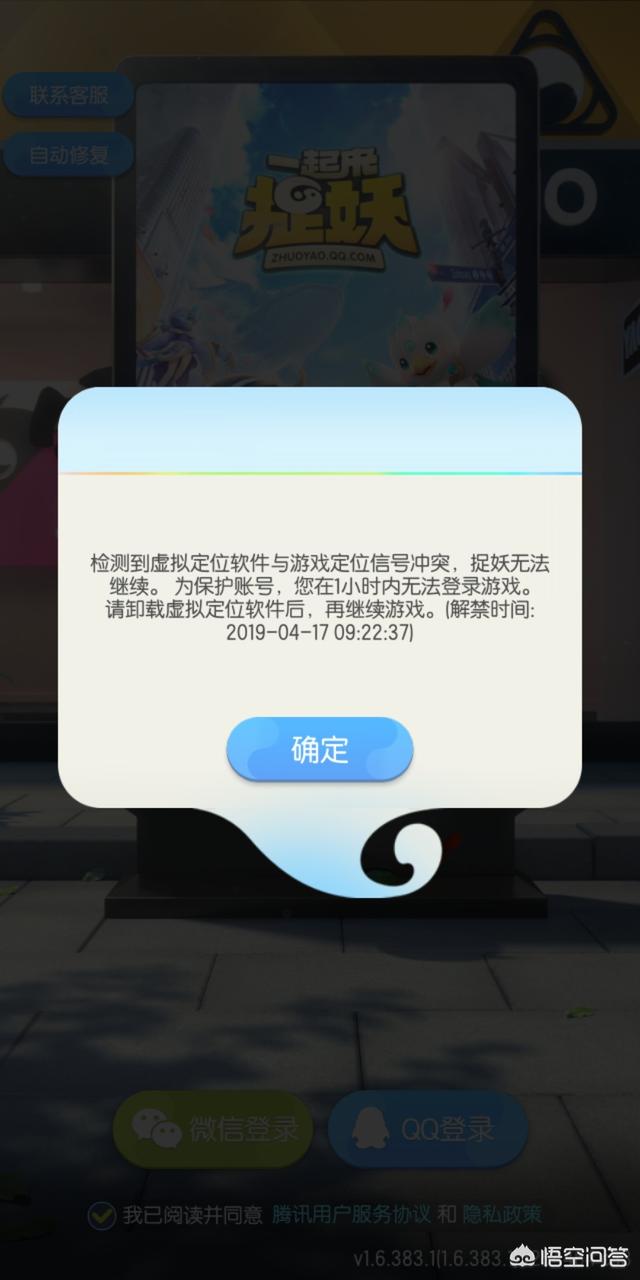This screenshot has width=640, height=1280.
Task: Log in with 微信登录
Action: pyautogui.click(x=213, y=1129)
